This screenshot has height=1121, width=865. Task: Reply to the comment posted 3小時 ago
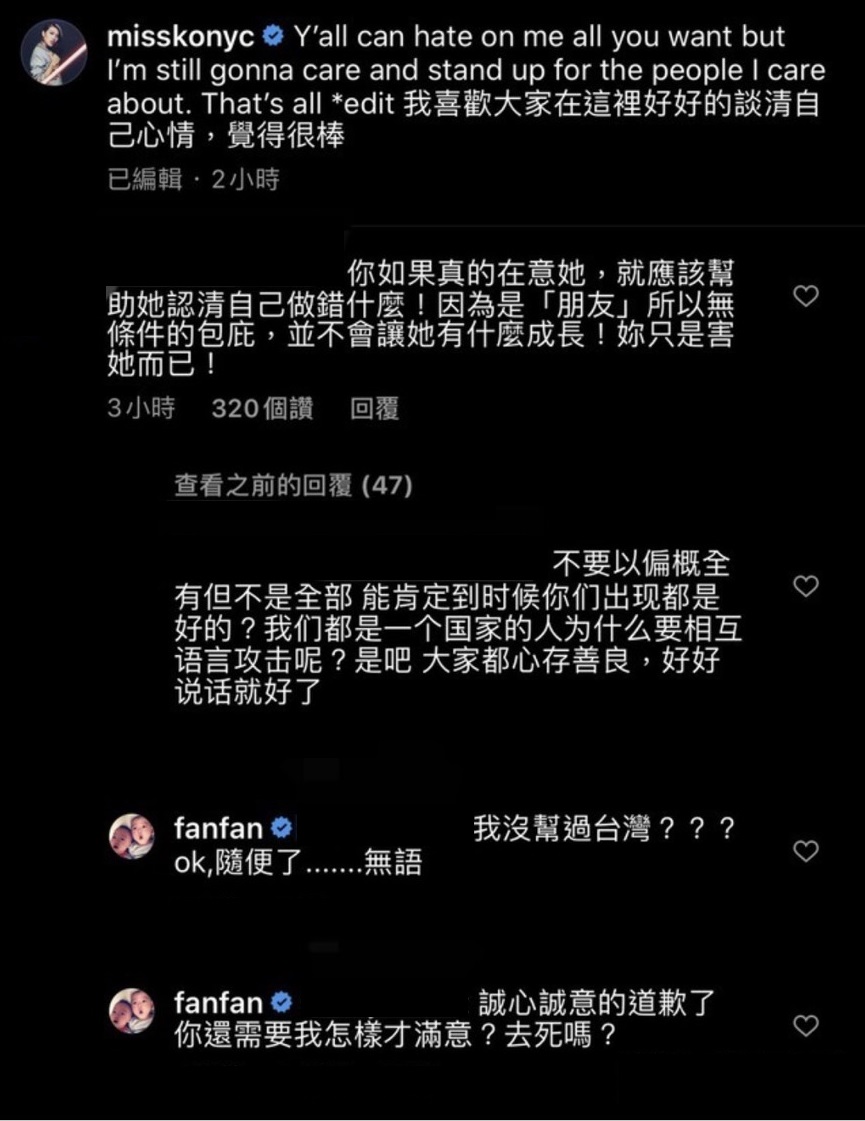click(375, 408)
